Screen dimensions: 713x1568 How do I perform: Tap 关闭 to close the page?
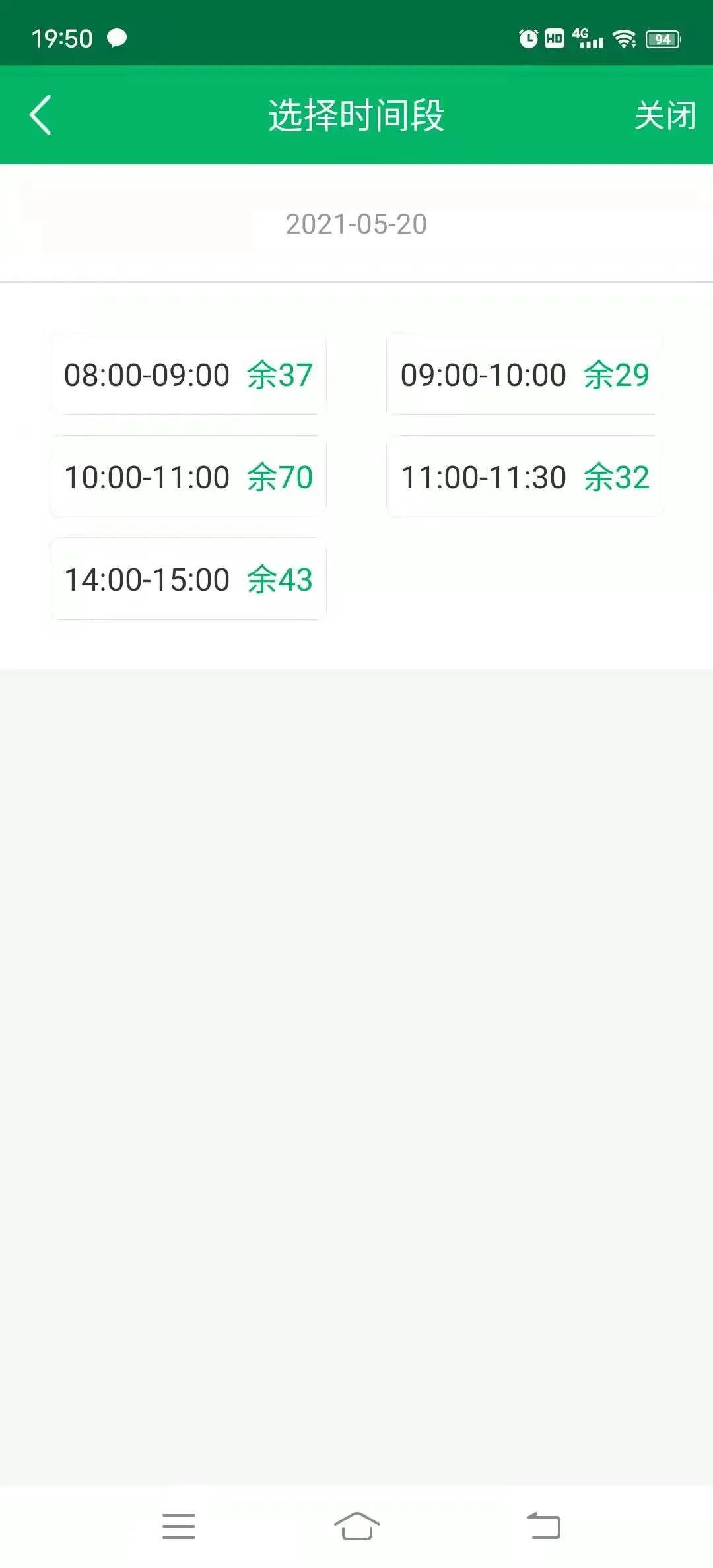(x=664, y=115)
